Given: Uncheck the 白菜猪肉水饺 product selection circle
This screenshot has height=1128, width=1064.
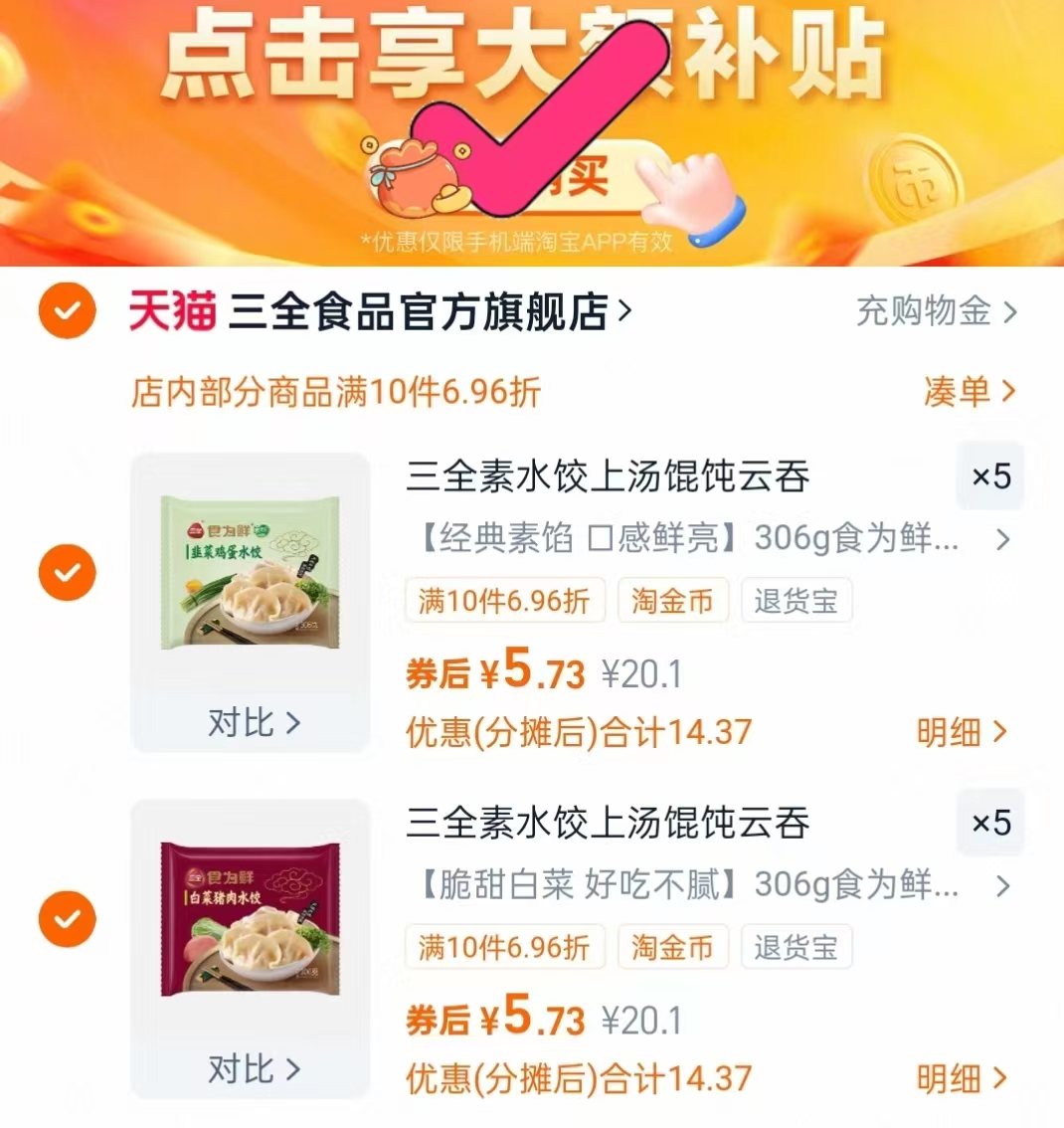Looking at the screenshot, I should tap(66, 918).
